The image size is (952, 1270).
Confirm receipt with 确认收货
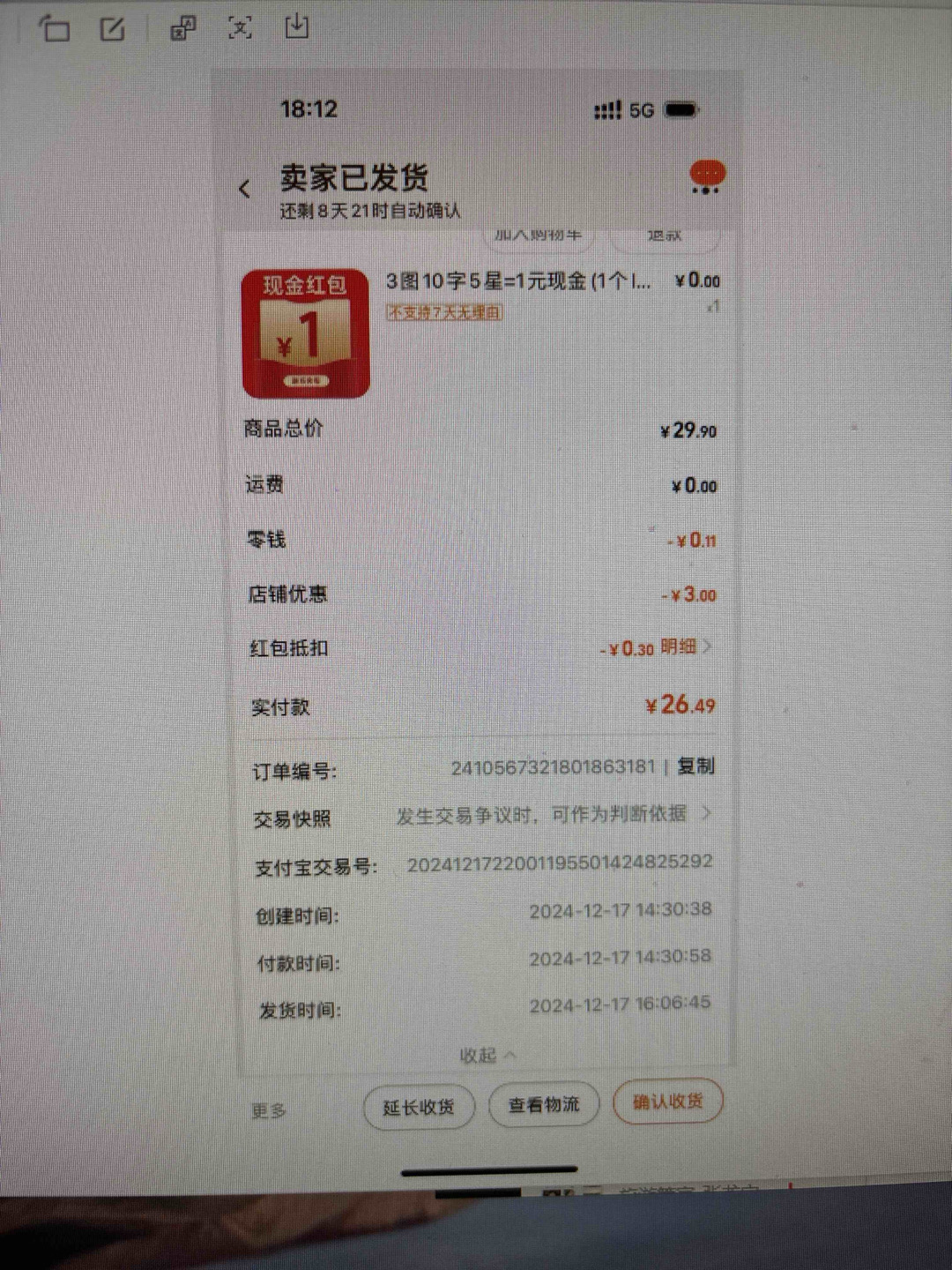667,1101
